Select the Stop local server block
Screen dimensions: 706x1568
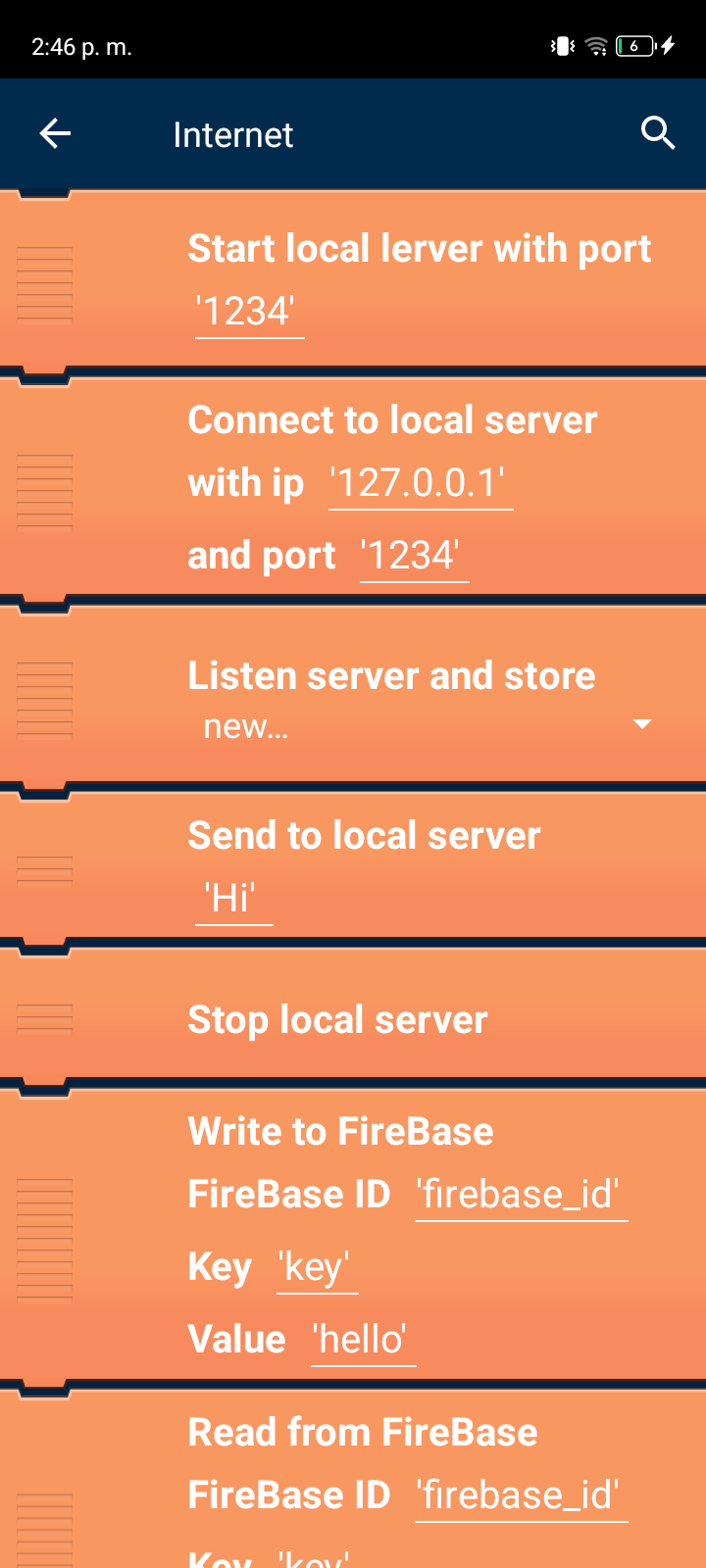tap(337, 1020)
